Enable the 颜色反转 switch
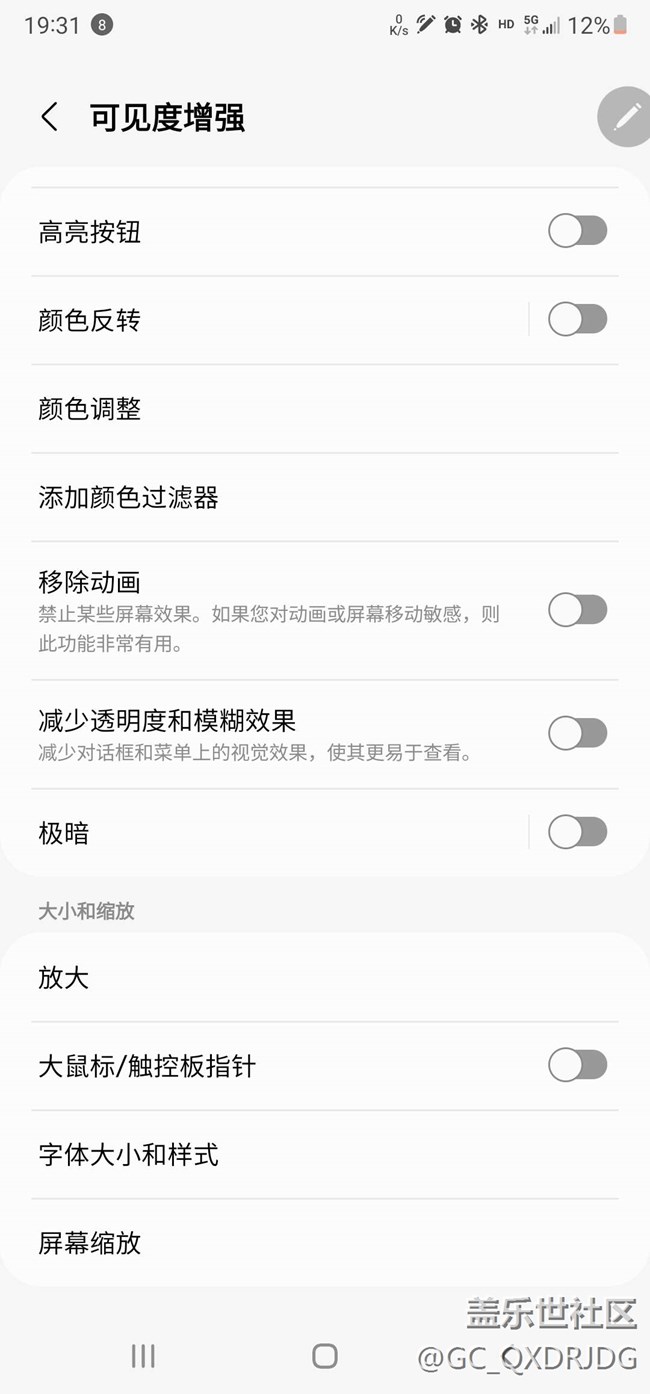Screen dimensions: 650x1394 (x=578, y=320)
